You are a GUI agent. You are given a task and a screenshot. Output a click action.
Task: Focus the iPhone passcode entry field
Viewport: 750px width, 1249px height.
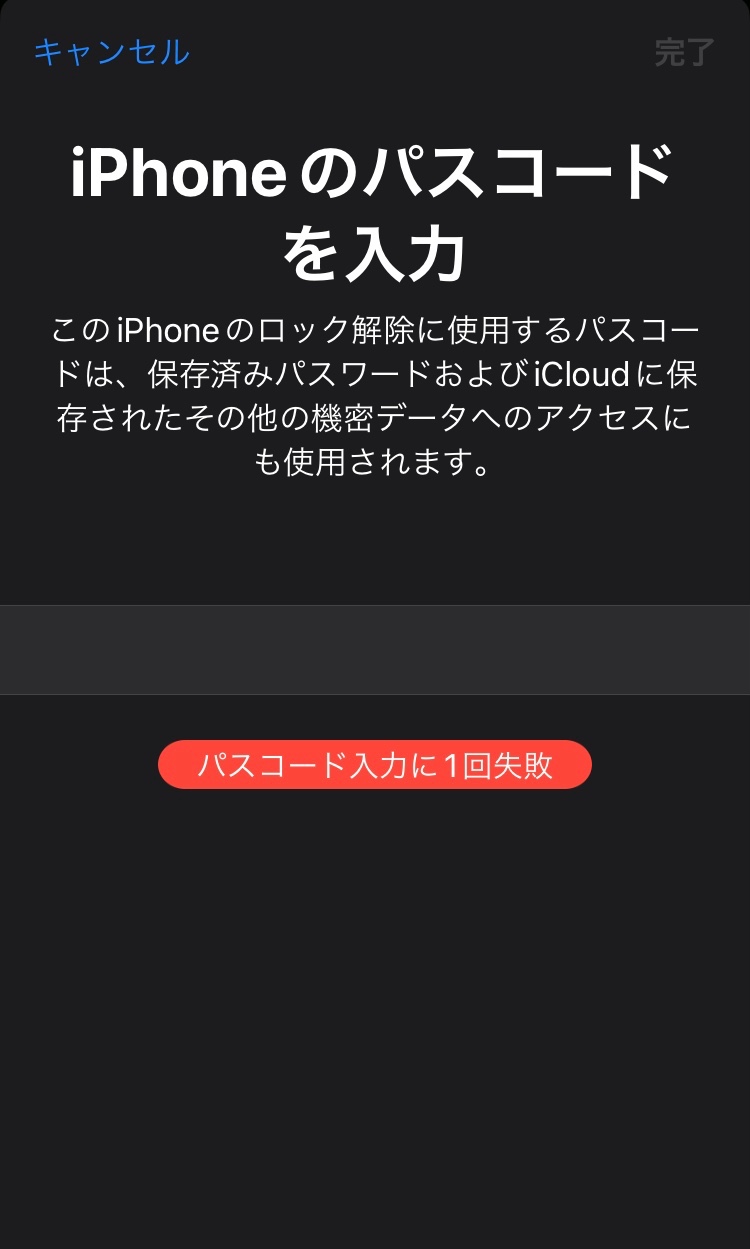(x=375, y=650)
